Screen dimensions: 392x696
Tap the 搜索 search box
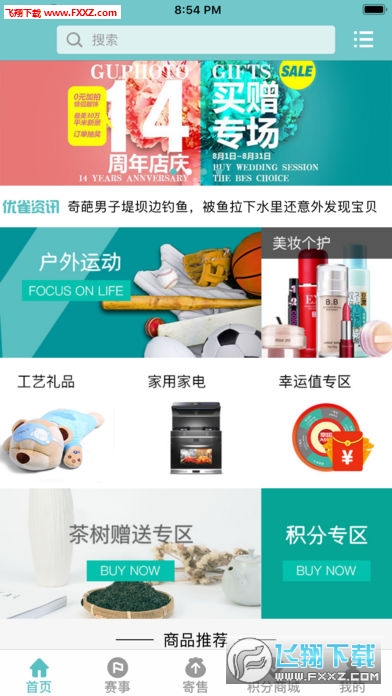point(196,40)
